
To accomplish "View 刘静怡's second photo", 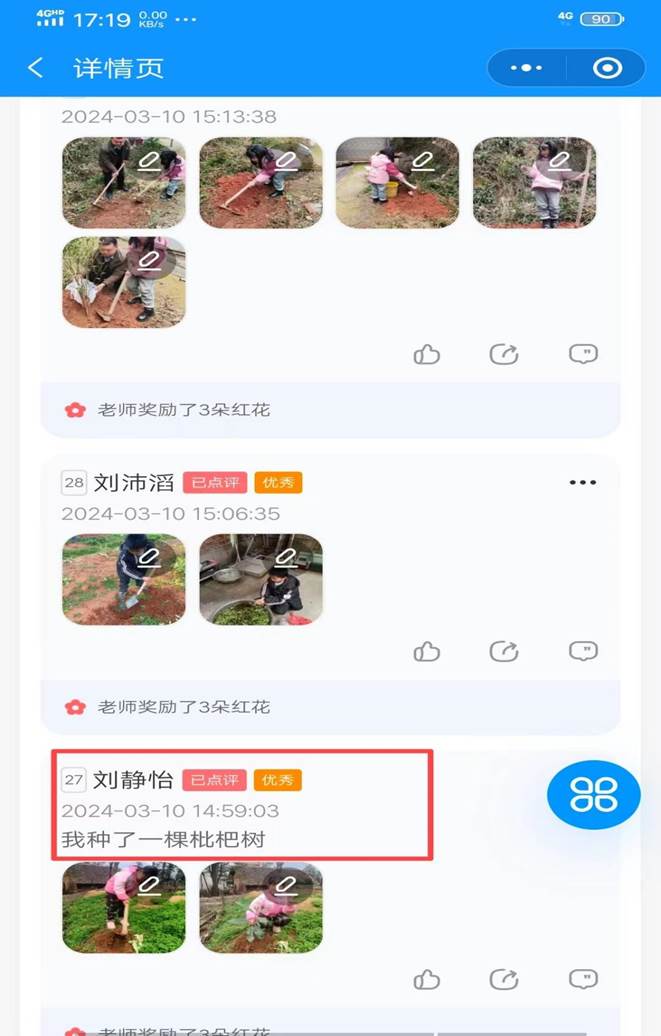I will click(261, 907).
